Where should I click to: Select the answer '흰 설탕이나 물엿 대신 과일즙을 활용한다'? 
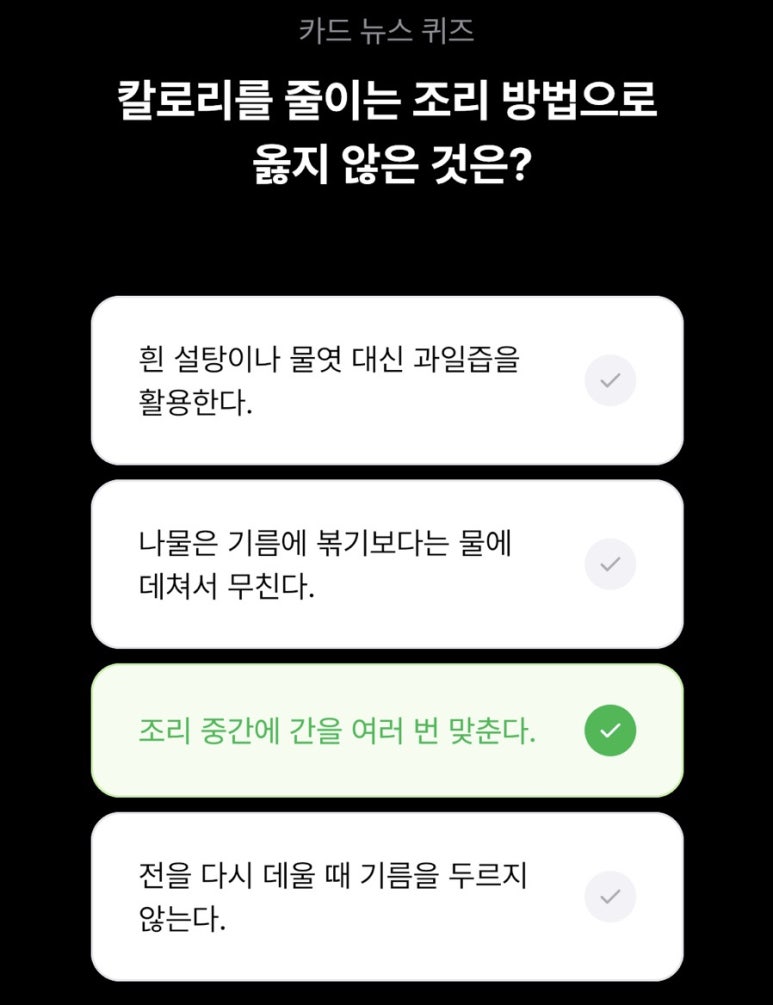[387, 381]
